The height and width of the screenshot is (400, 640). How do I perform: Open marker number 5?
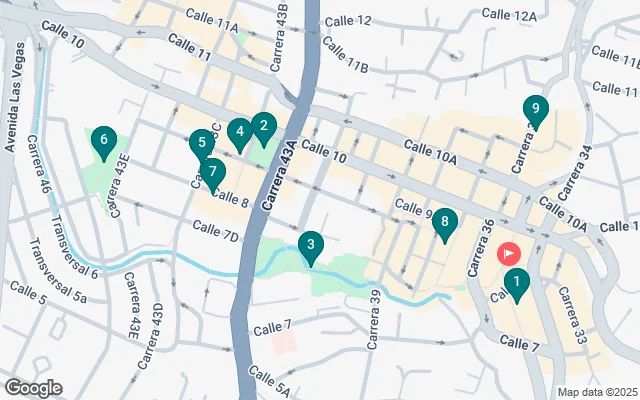pos(202,143)
